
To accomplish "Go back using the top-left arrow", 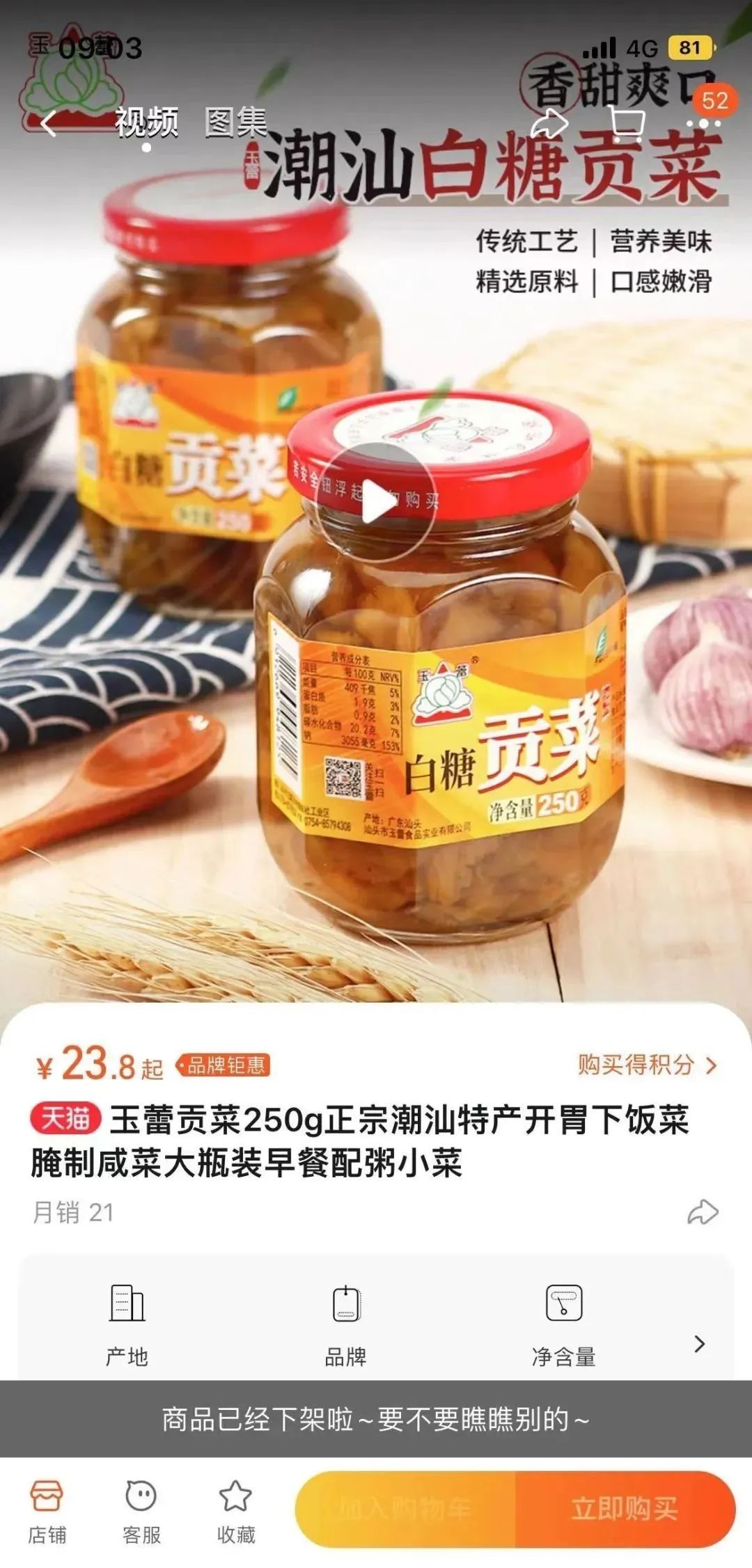I will pos(49,124).
